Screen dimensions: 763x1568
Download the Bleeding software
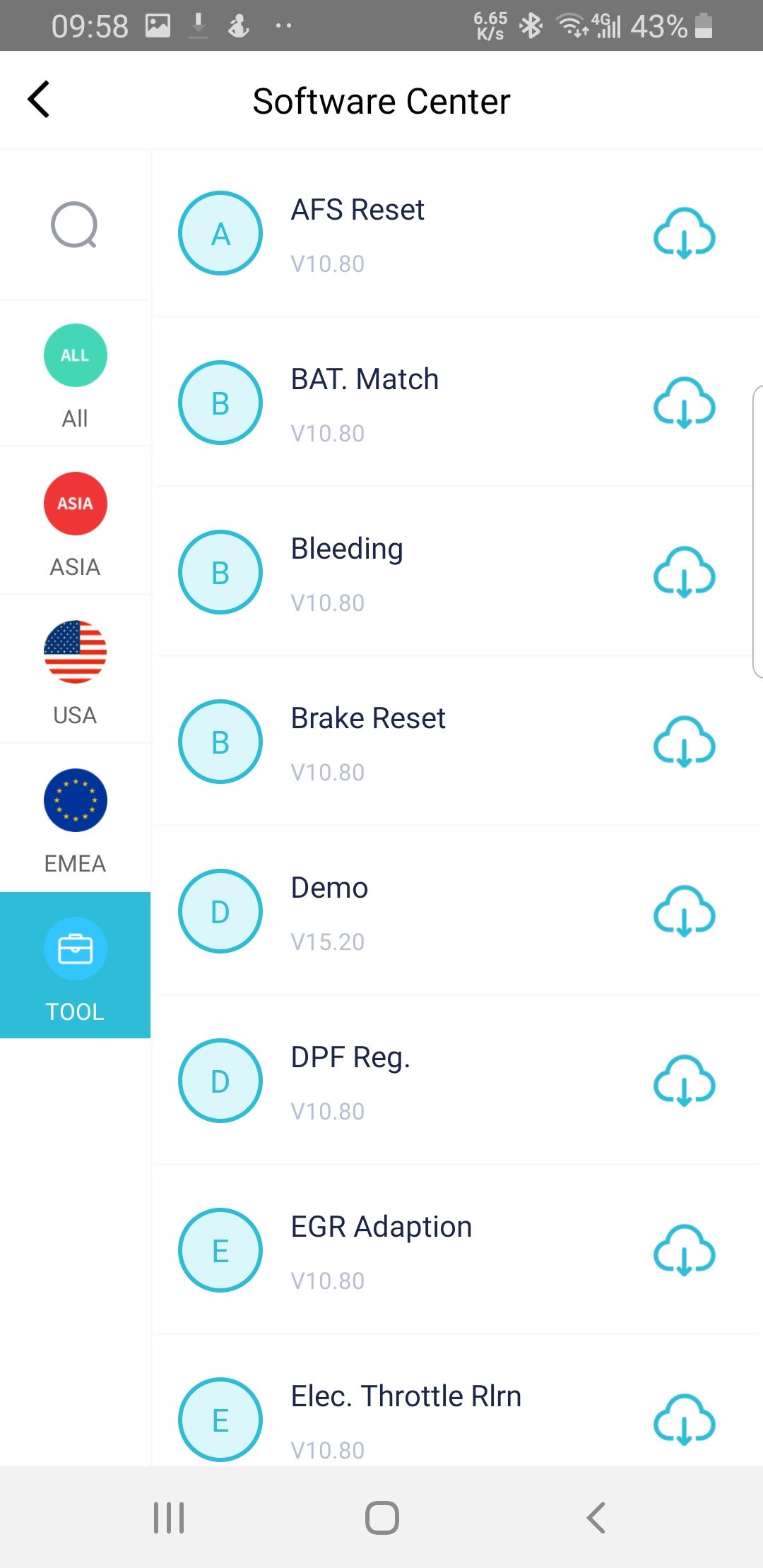[684, 574]
